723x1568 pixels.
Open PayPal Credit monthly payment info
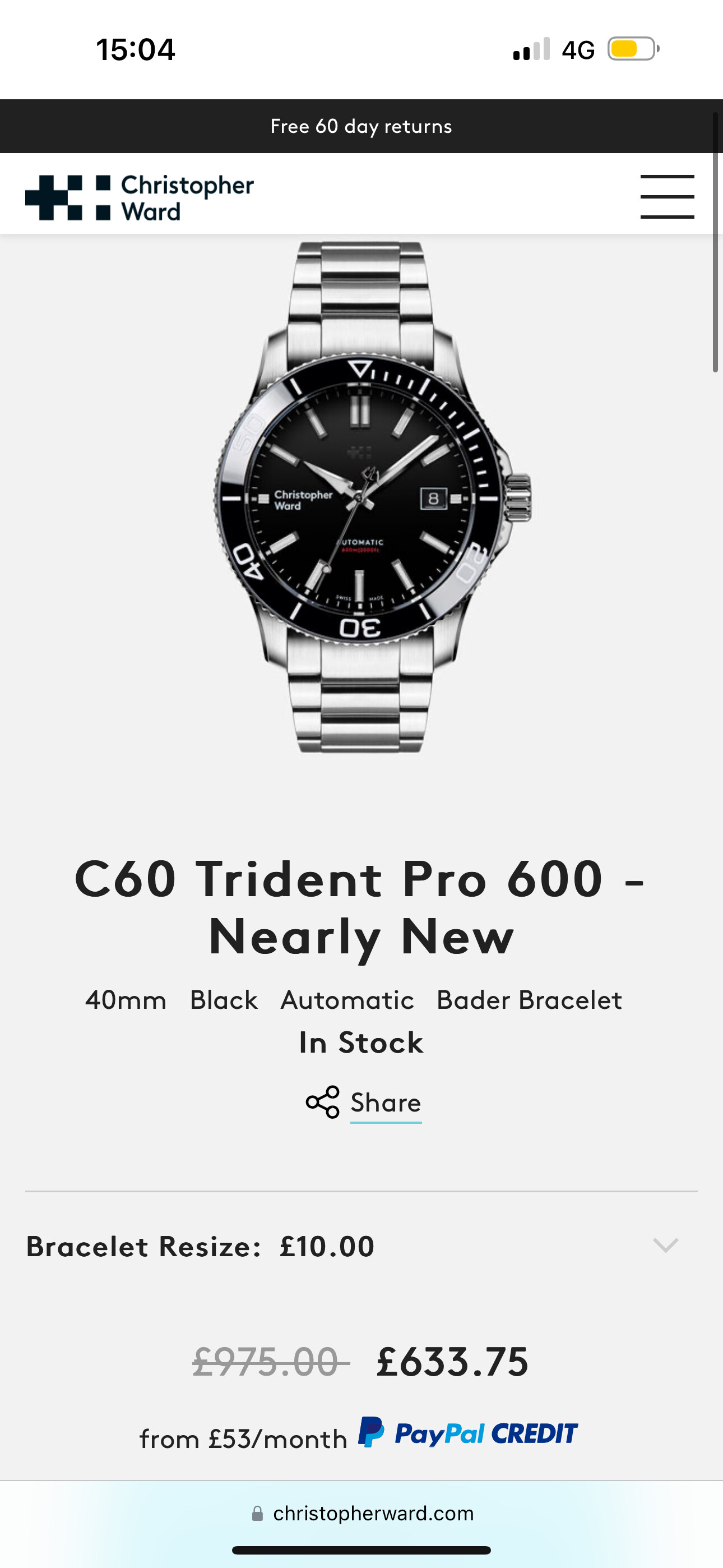[359, 1433]
